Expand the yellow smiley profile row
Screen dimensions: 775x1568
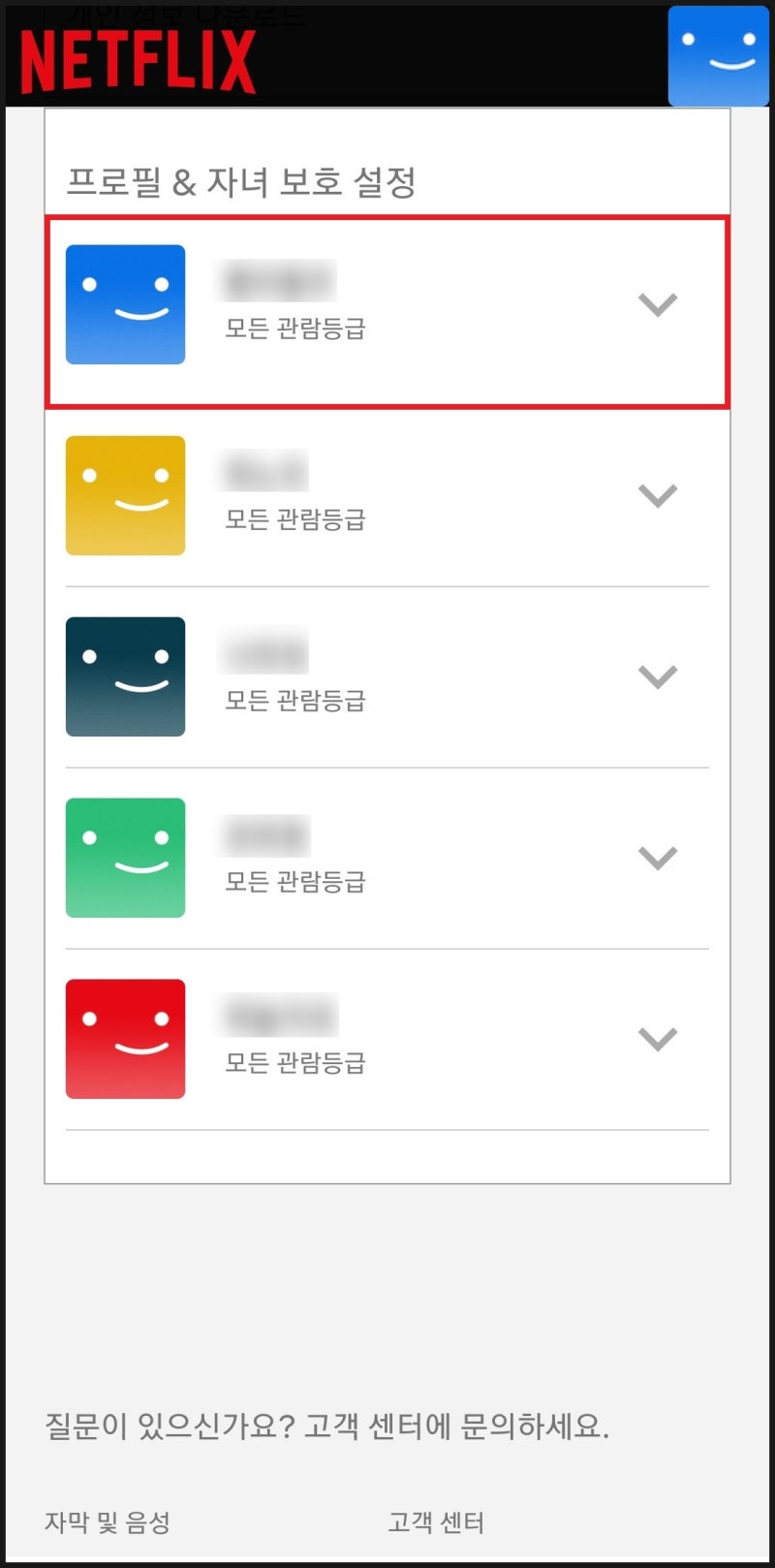657,495
